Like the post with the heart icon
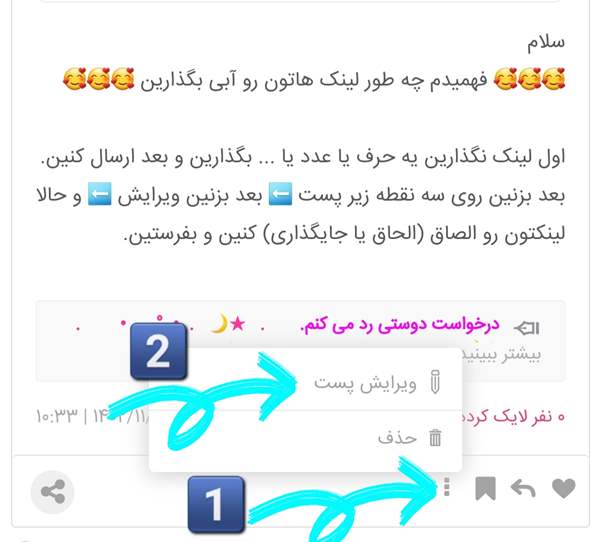The image size is (600, 542). [564, 489]
